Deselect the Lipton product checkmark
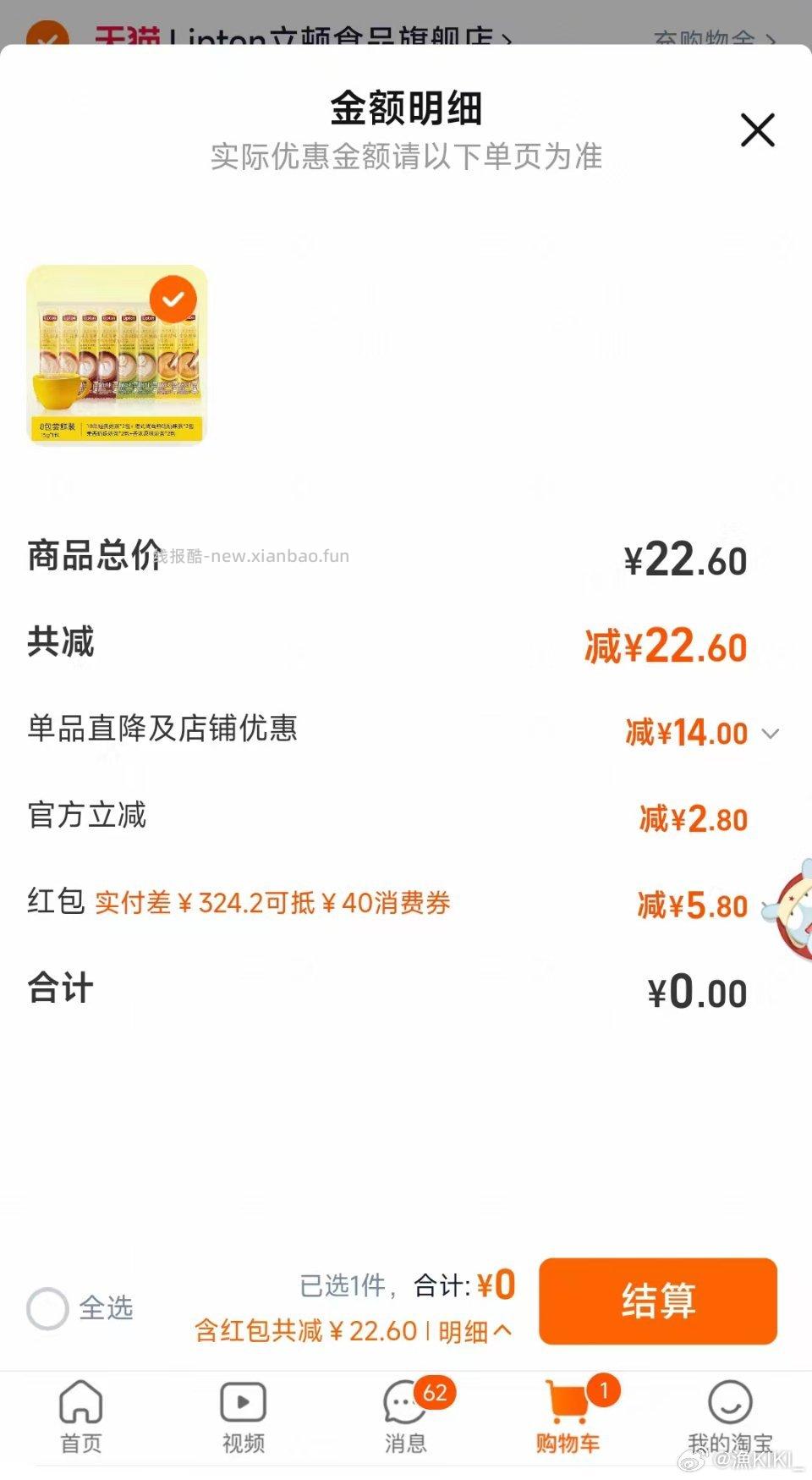The image size is (812, 1480). 174,298
